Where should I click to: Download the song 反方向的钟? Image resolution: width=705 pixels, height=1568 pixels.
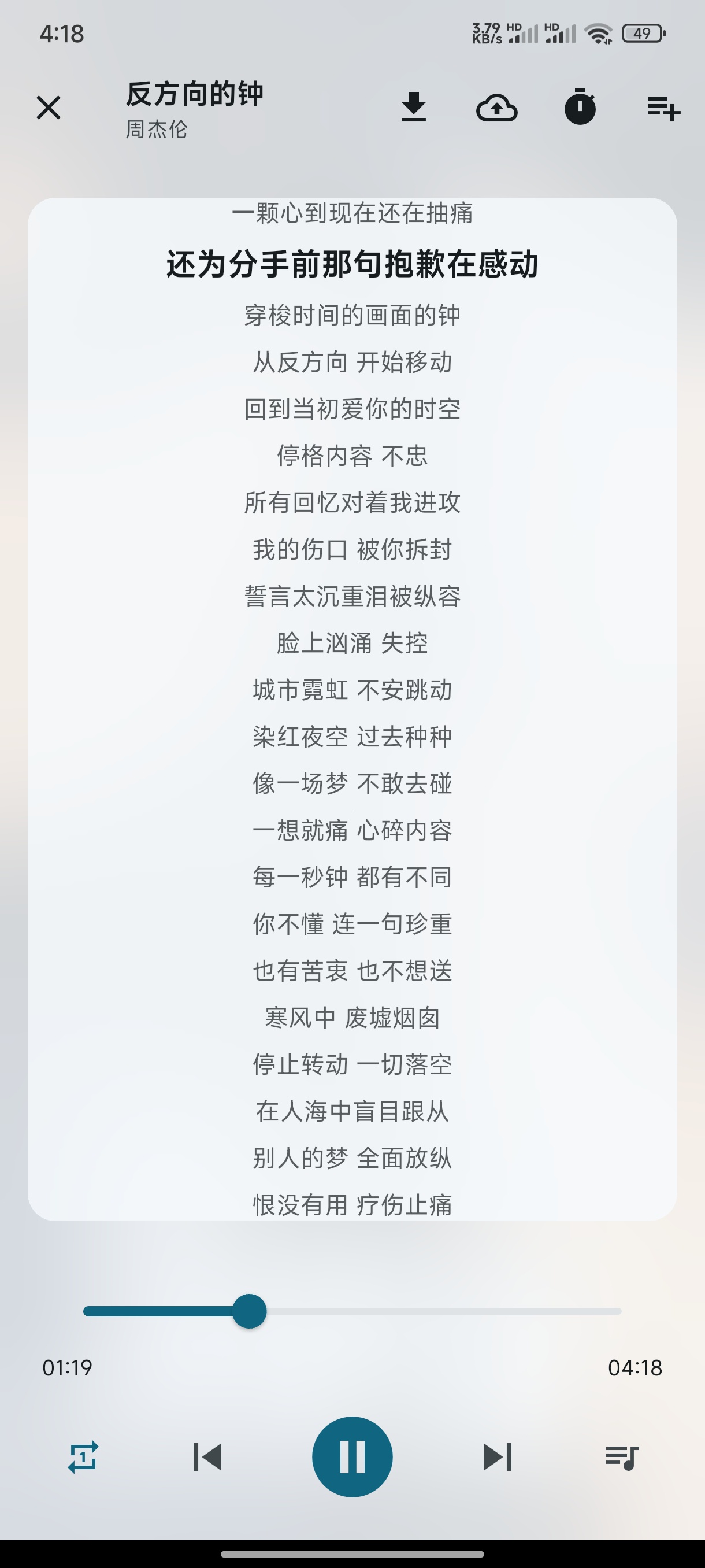[x=414, y=108]
